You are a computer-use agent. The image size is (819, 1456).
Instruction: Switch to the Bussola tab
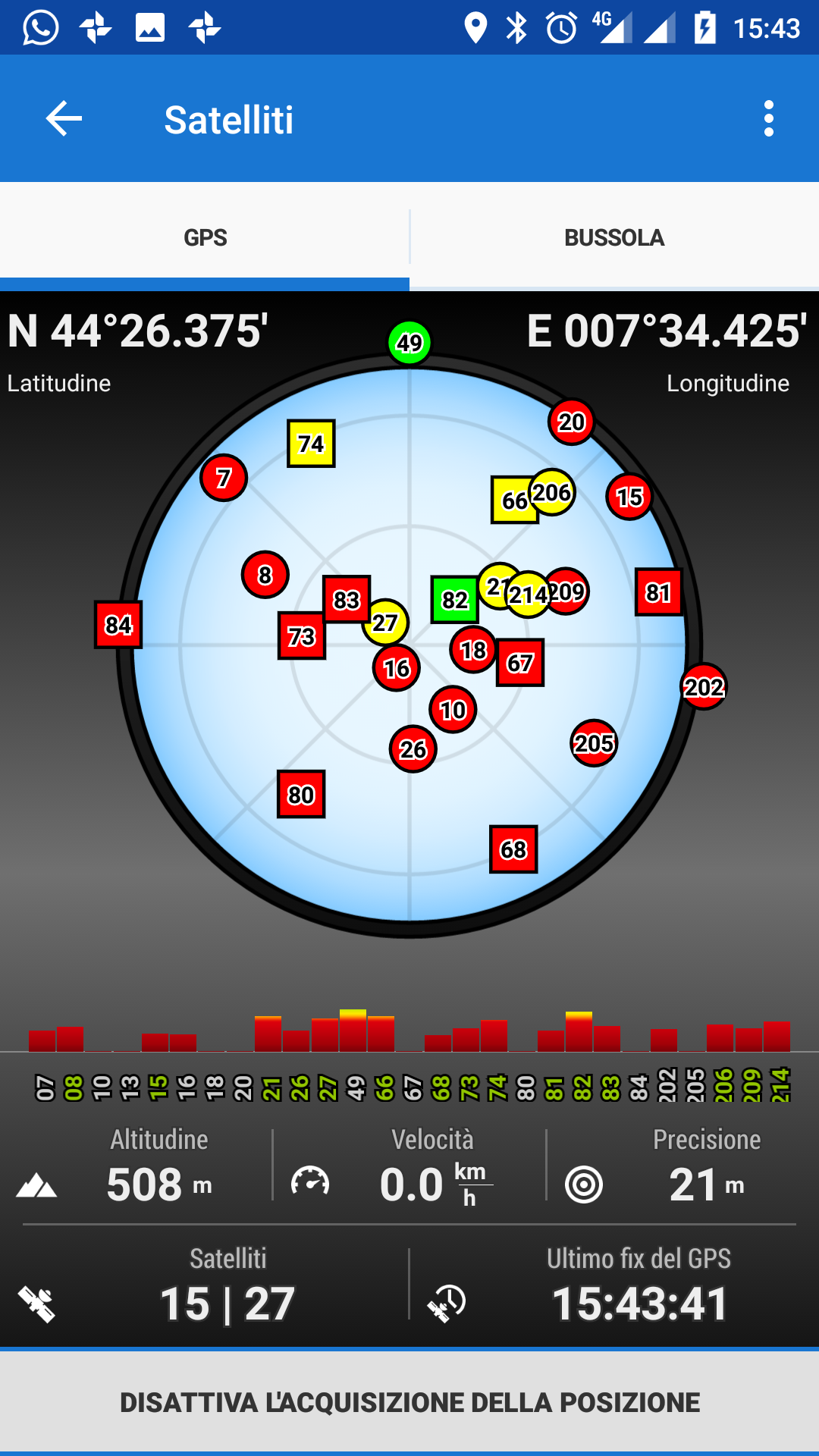614,237
